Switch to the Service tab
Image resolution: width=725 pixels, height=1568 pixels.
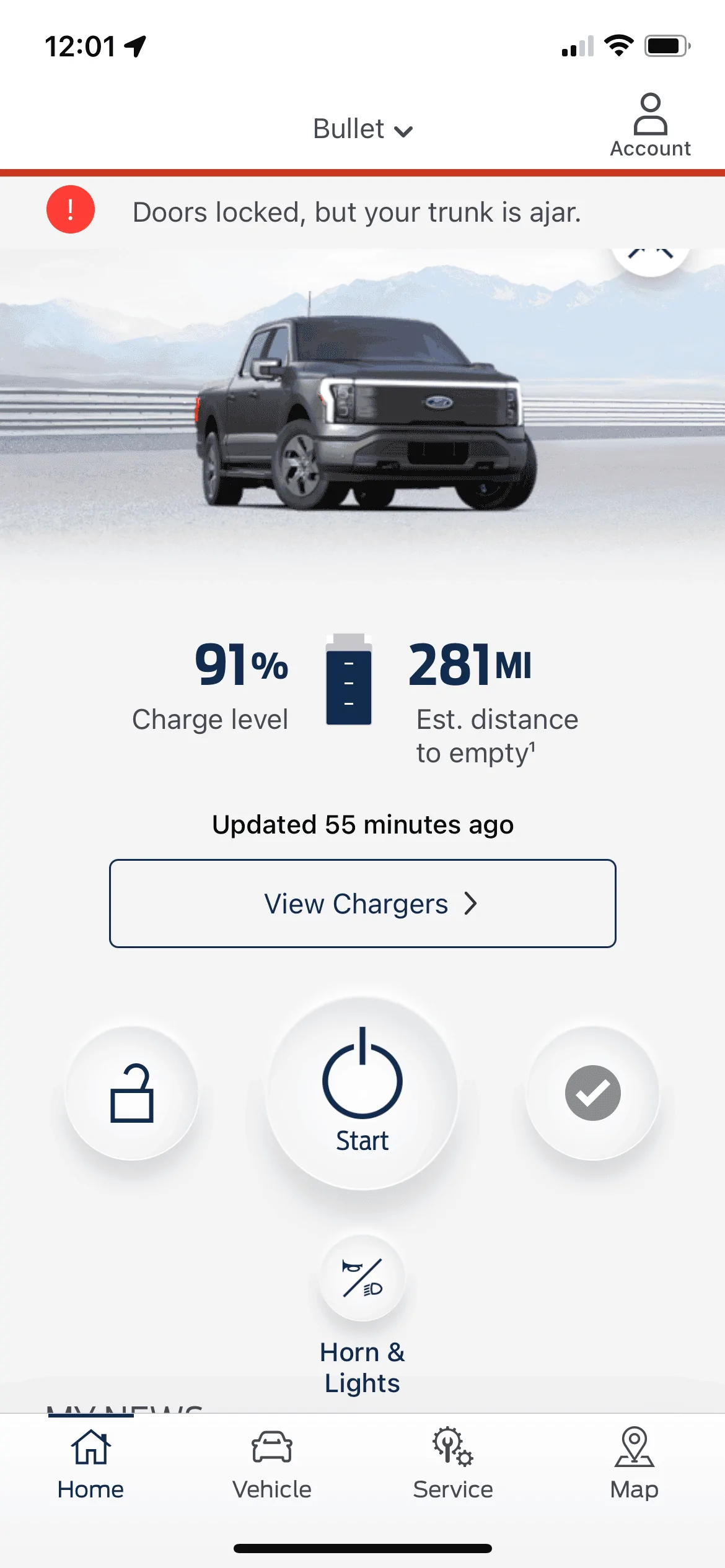[x=453, y=1464]
